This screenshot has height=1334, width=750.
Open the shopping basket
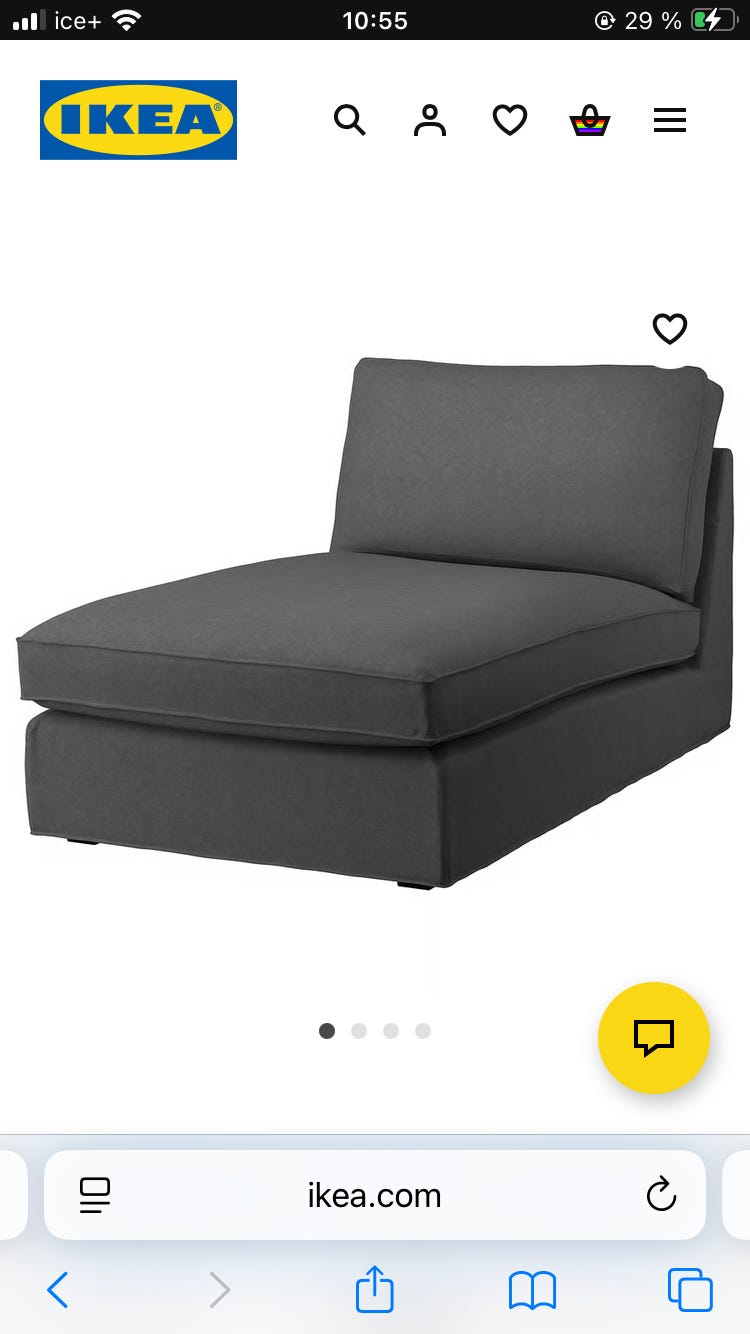590,121
